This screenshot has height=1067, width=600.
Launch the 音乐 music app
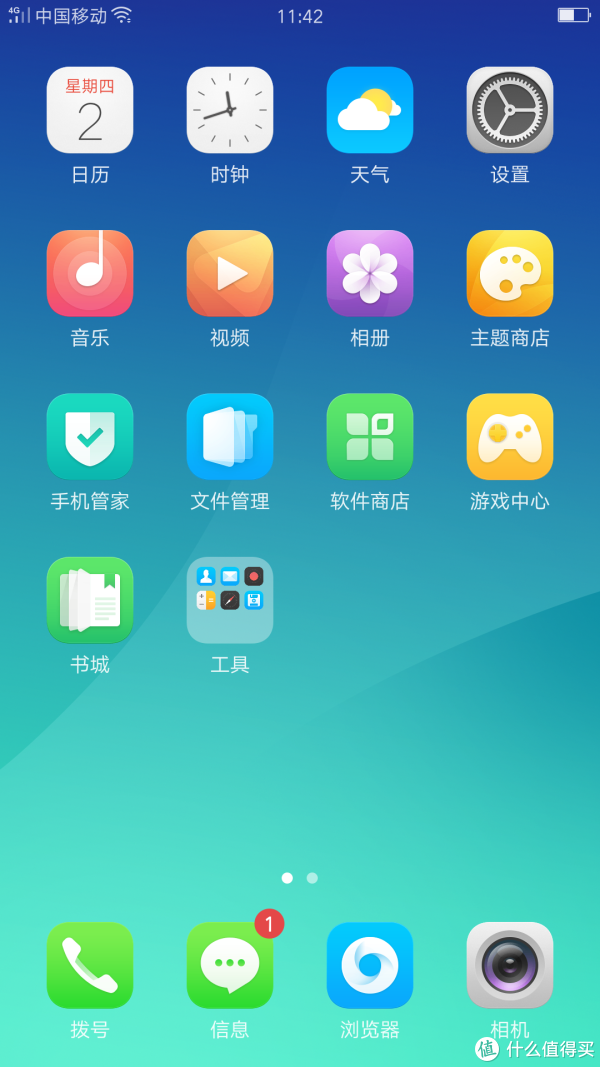[x=90, y=273]
